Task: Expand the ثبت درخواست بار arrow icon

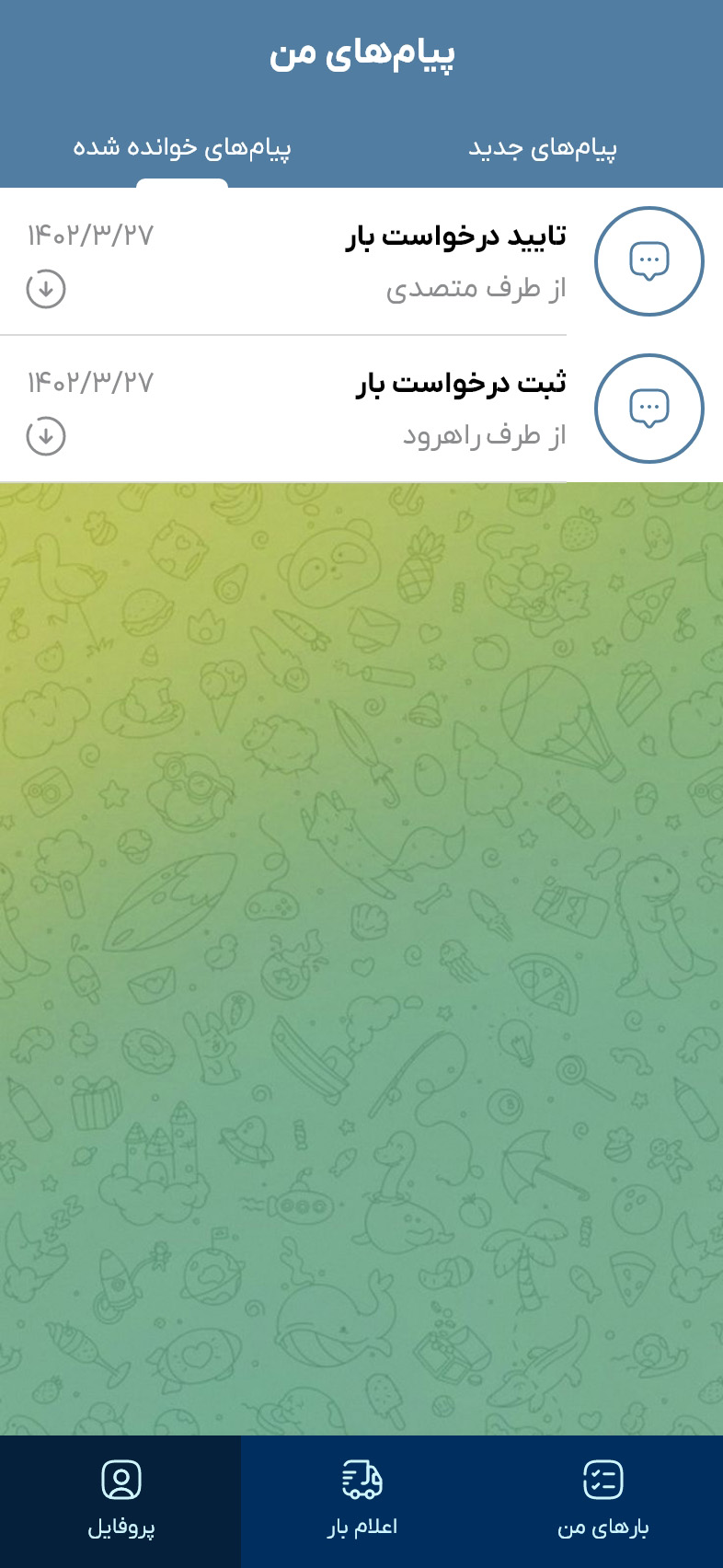Action: coord(46,436)
